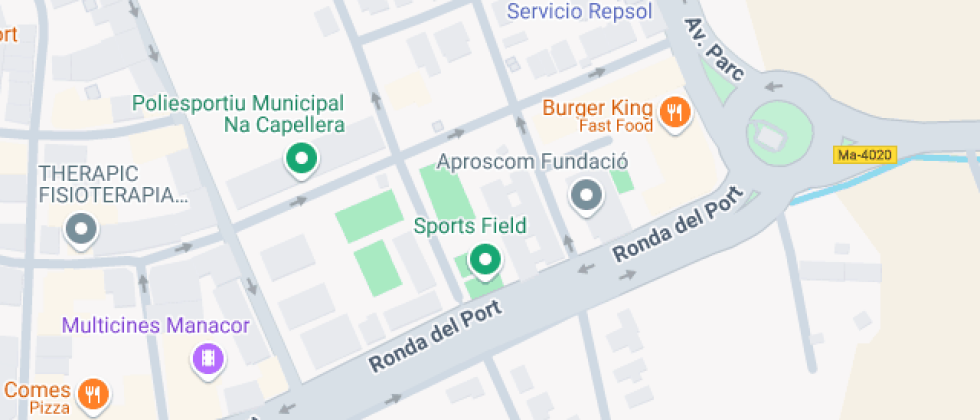Open the Aproscom Fundació place marker
The height and width of the screenshot is (420, 980).
(586, 196)
